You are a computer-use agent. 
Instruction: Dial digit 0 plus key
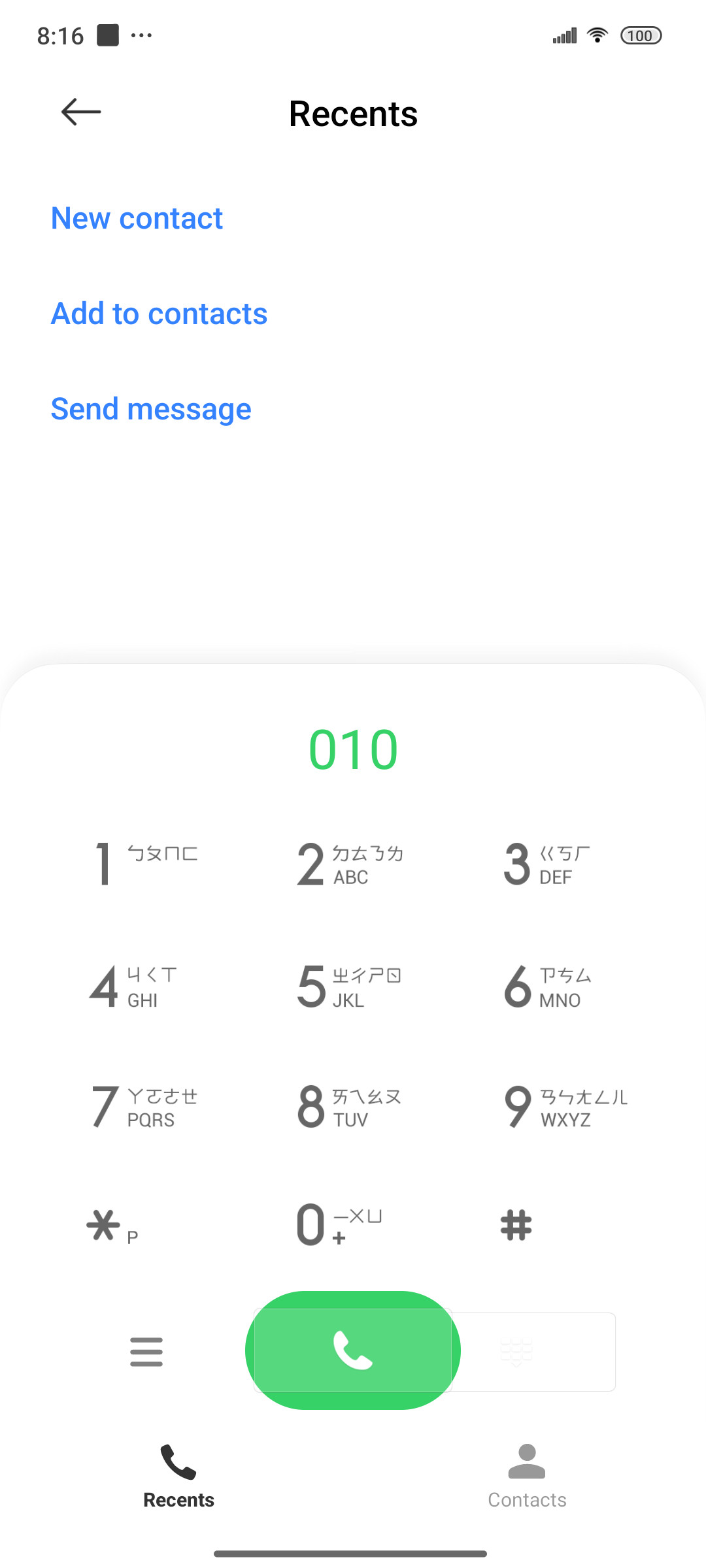tap(339, 1226)
